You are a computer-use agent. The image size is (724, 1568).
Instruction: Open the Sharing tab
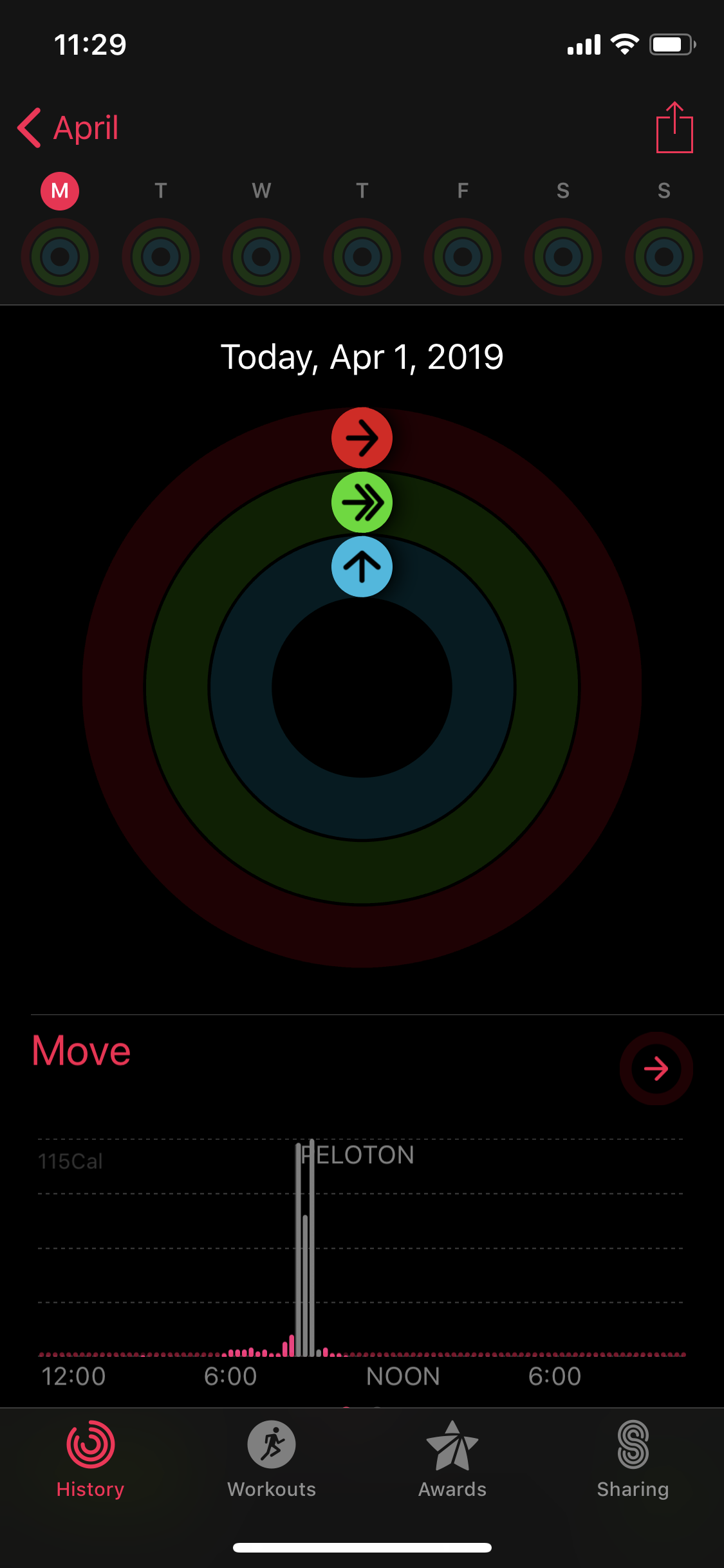point(633,1459)
